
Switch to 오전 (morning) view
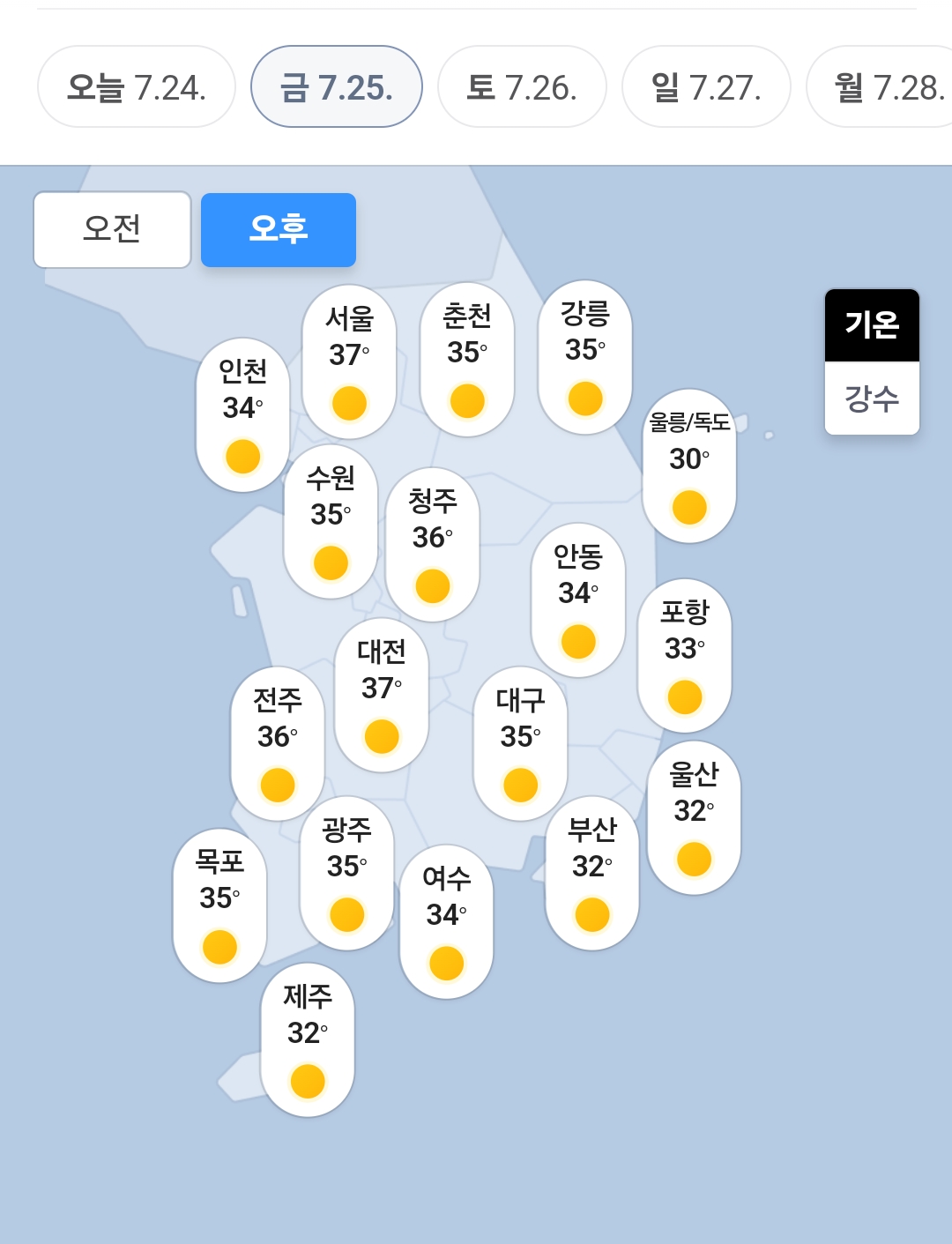click(111, 229)
